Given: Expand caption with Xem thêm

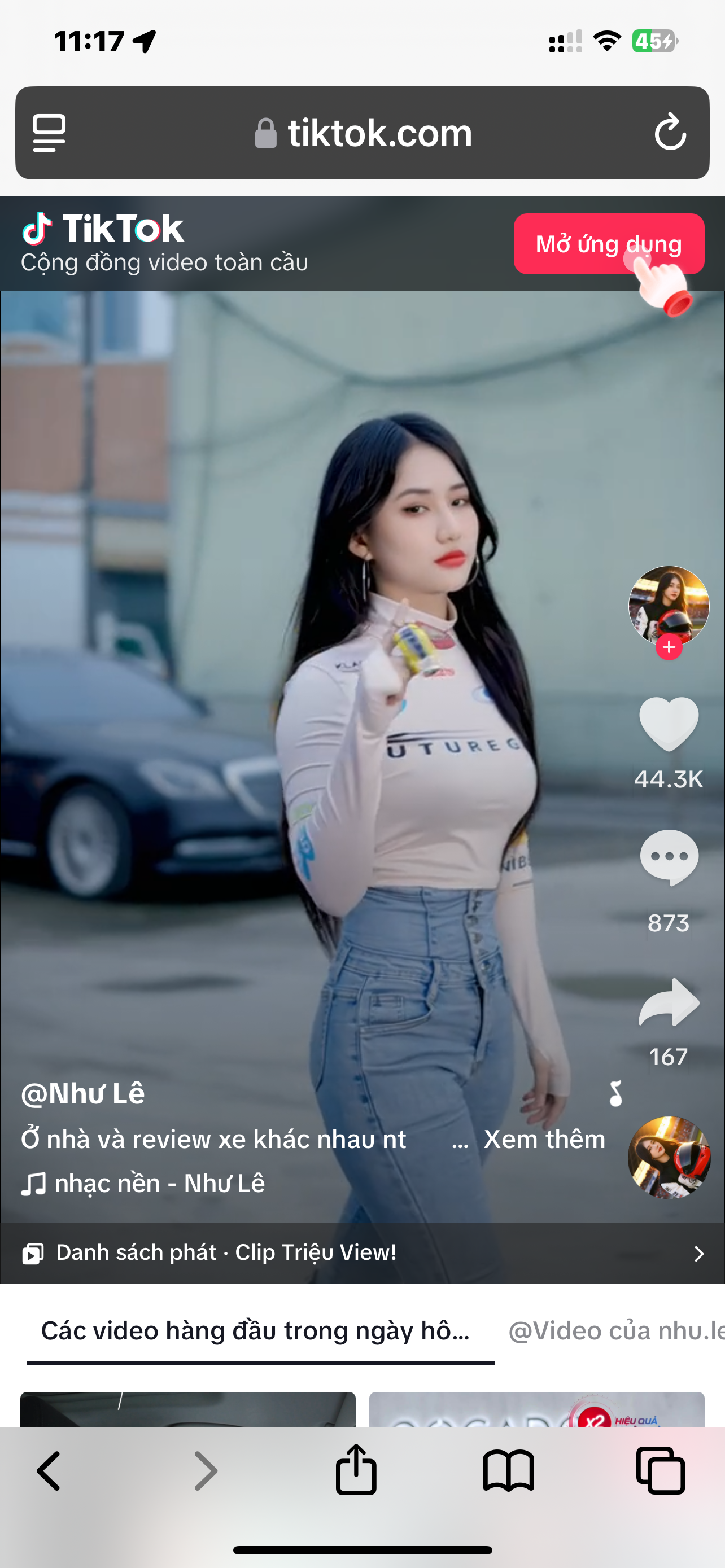Looking at the screenshot, I should pos(544,1140).
